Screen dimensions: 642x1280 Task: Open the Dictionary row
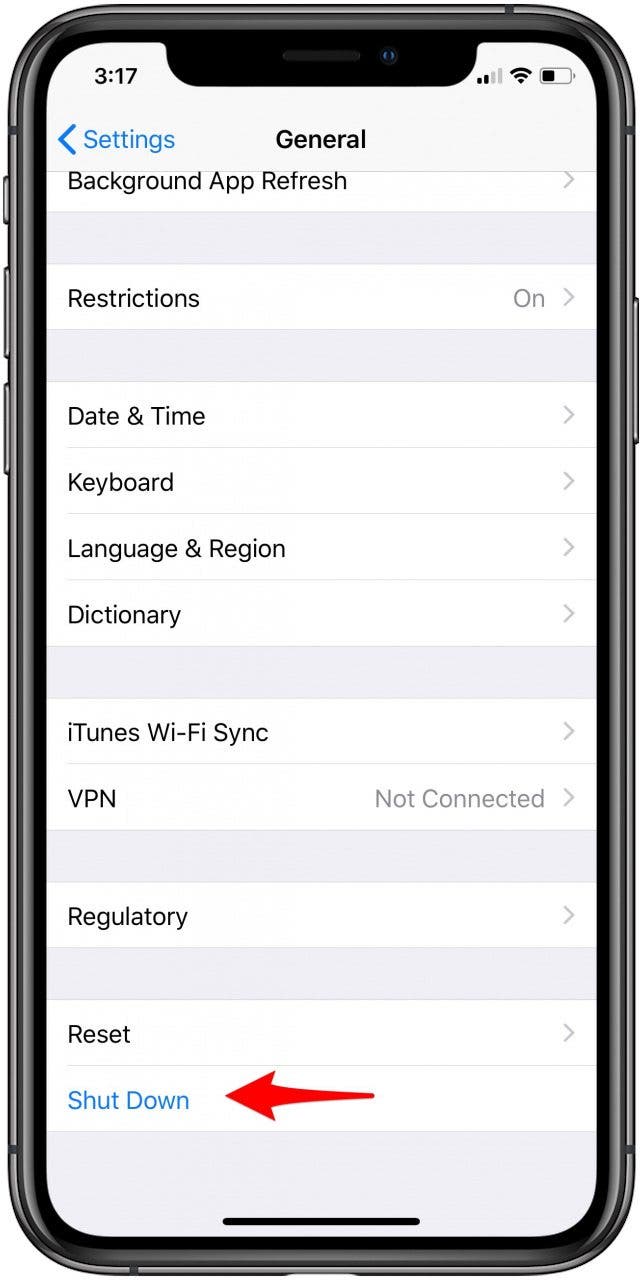point(320,614)
